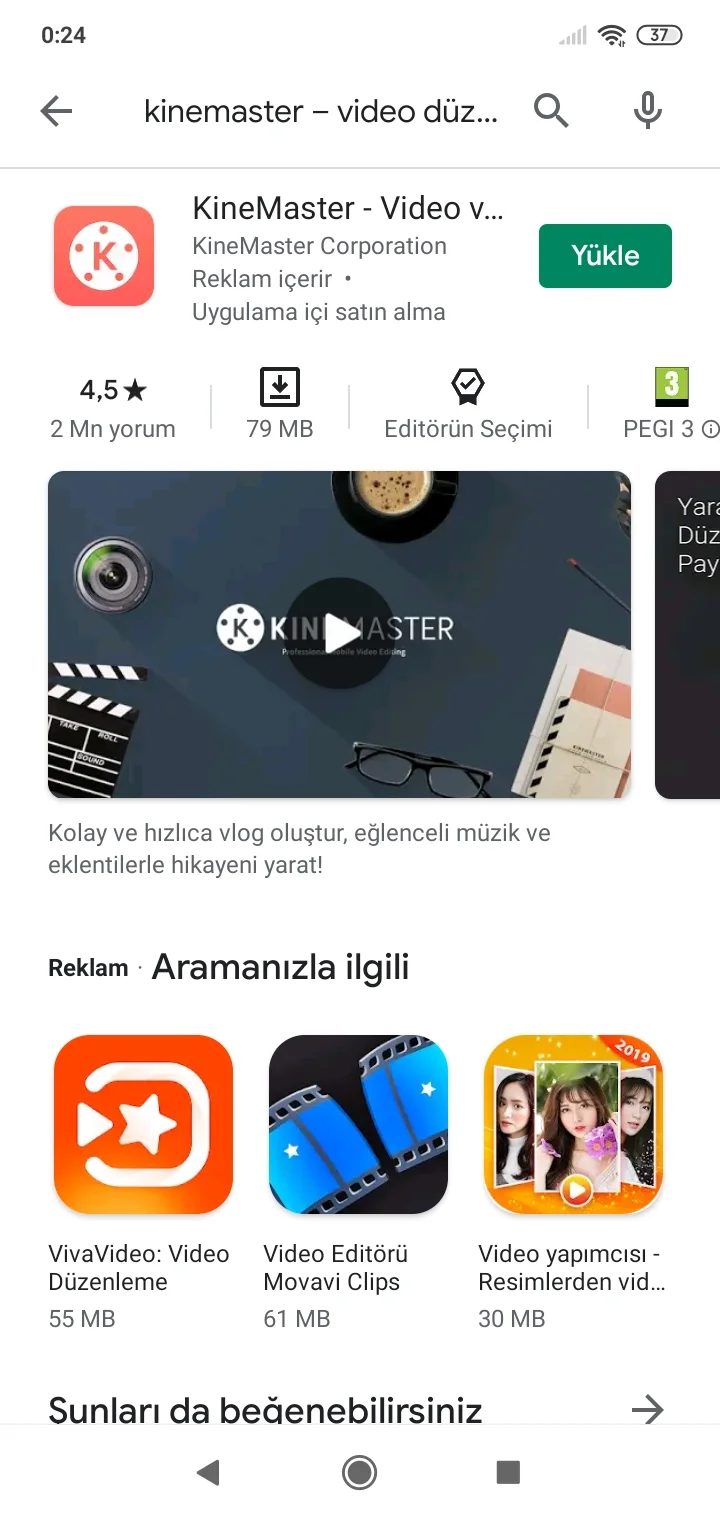
Task: Go back using the arrow icon
Action: coord(57,111)
